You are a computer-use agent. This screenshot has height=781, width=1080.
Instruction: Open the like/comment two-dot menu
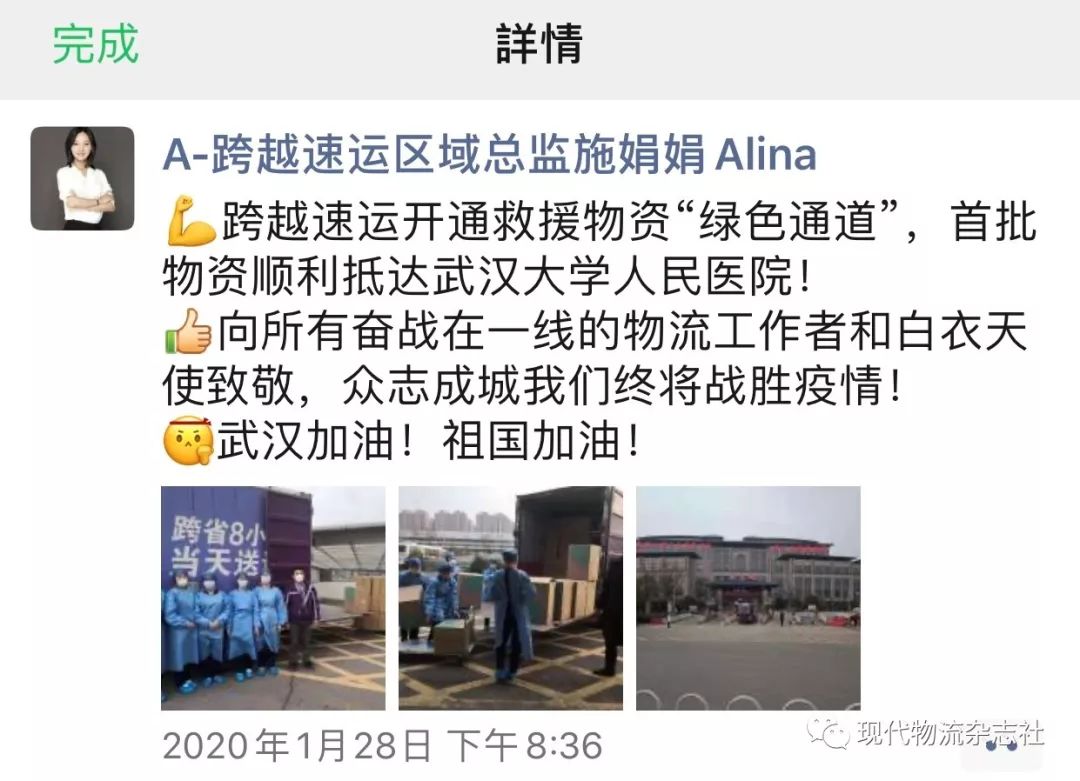pyautogui.click(x=1000, y=745)
